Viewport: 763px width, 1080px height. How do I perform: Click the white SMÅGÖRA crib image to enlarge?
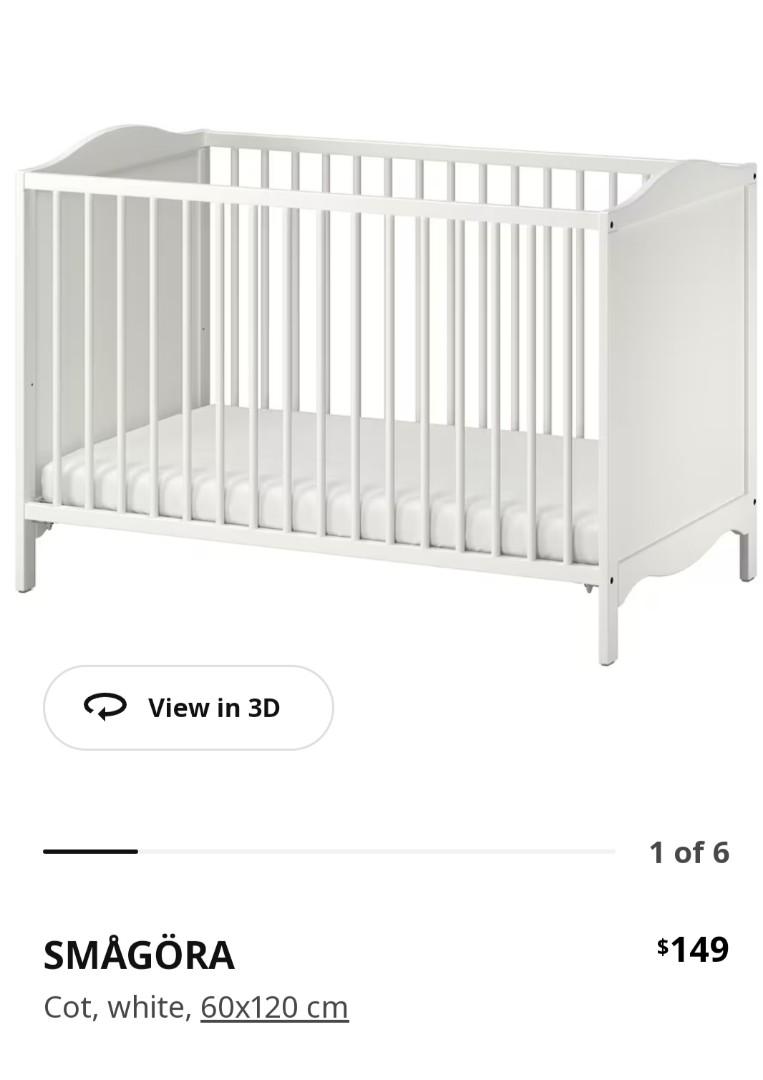tap(380, 380)
